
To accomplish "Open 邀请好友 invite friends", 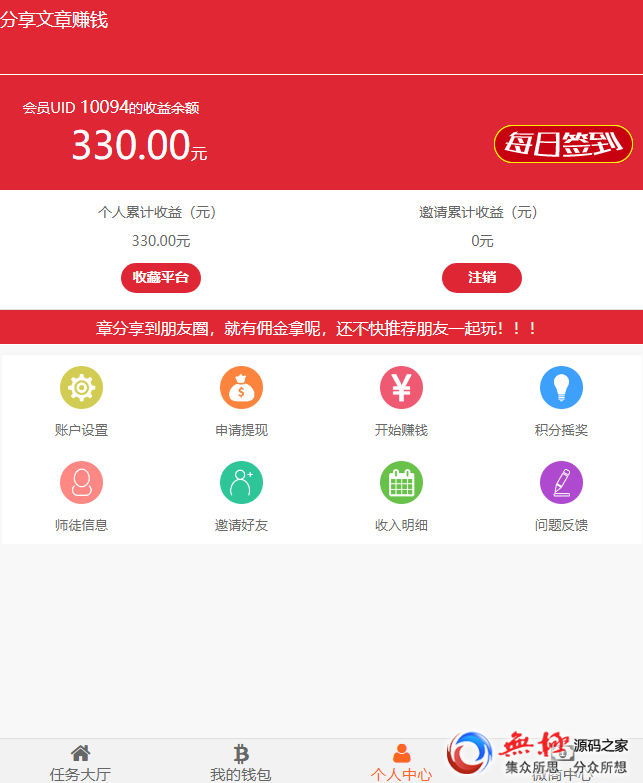I will 241,496.
